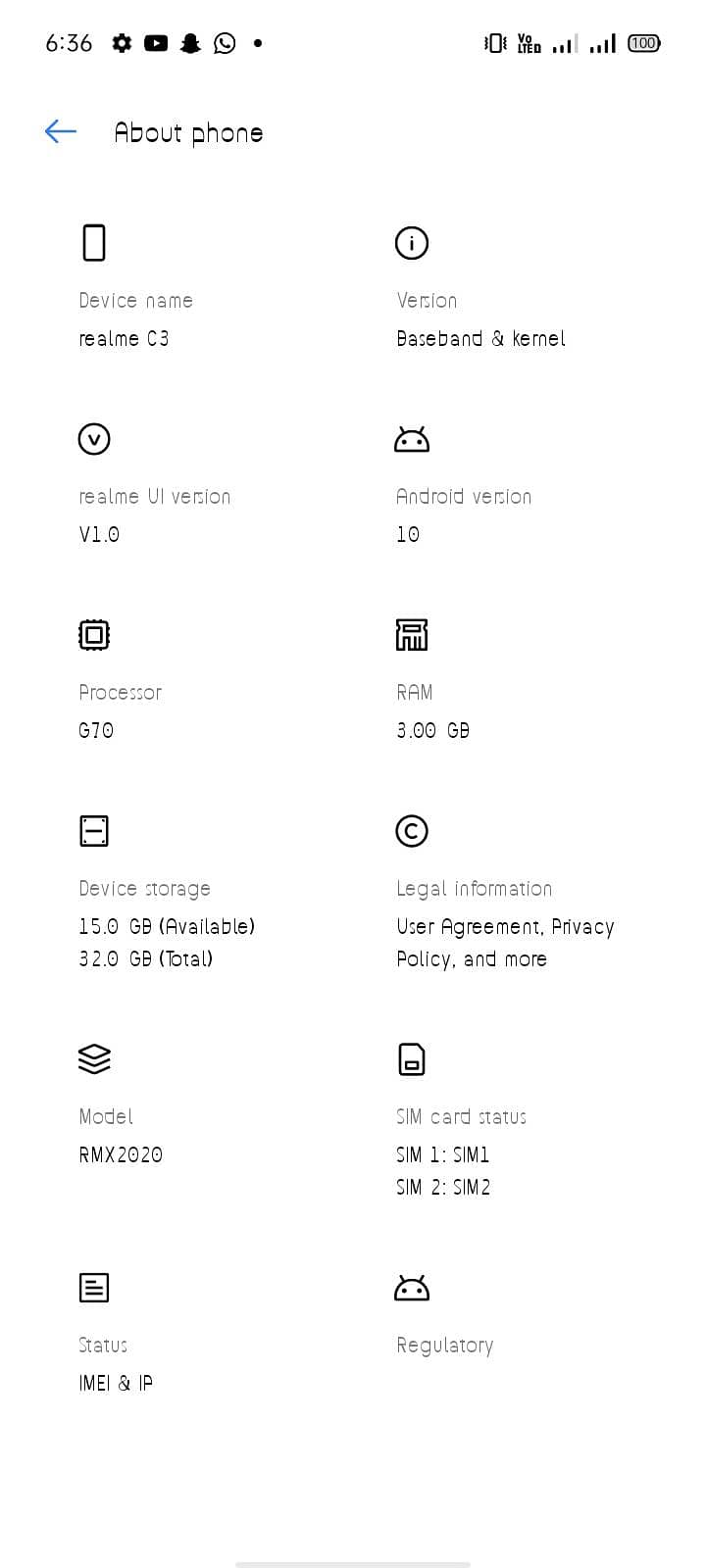Tap the copyright icon for Legal information
Screen dimensions: 706x1568
click(x=411, y=830)
